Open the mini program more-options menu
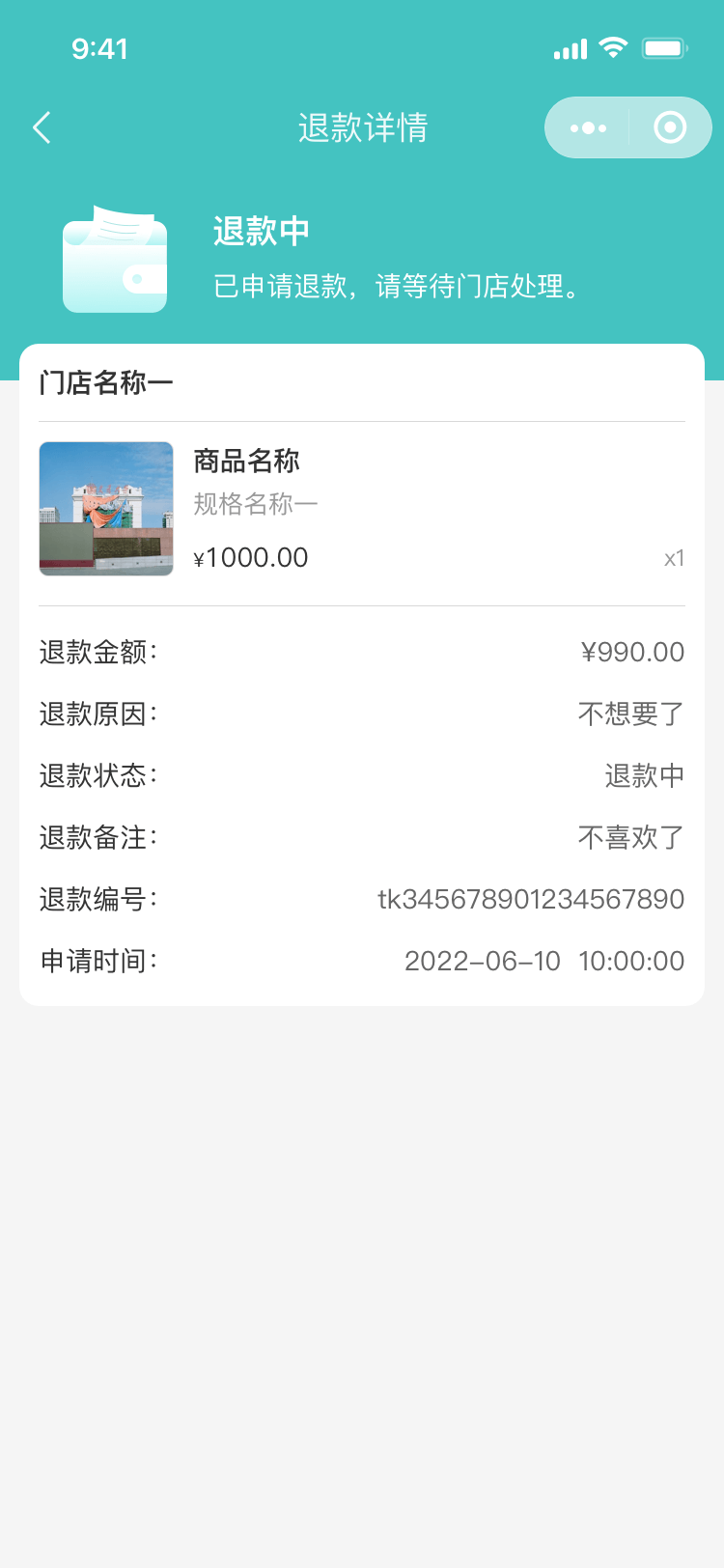The width and height of the screenshot is (724, 1568). pyautogui.click(x=588, y=127)
